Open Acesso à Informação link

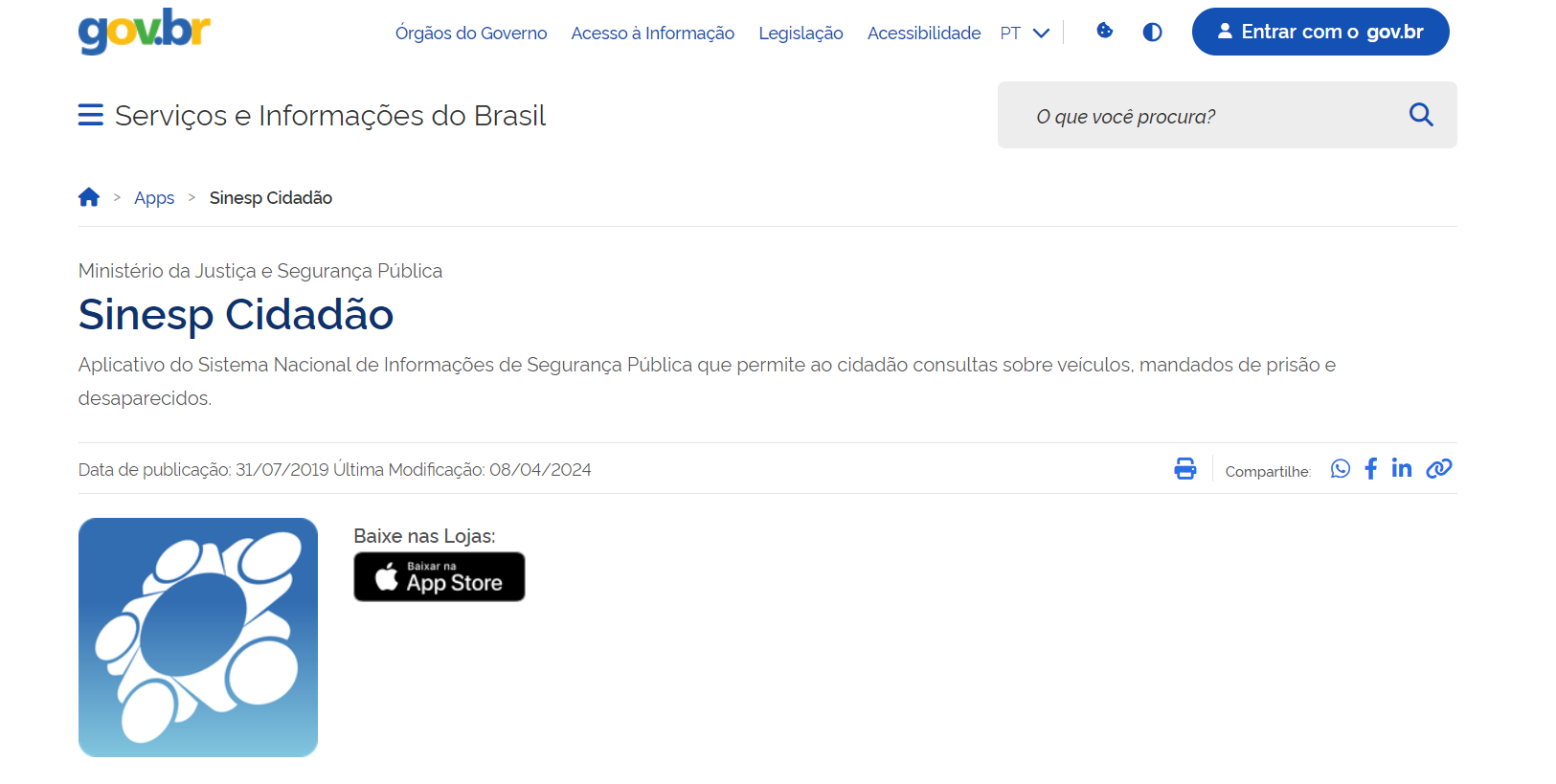coord(652,33)
